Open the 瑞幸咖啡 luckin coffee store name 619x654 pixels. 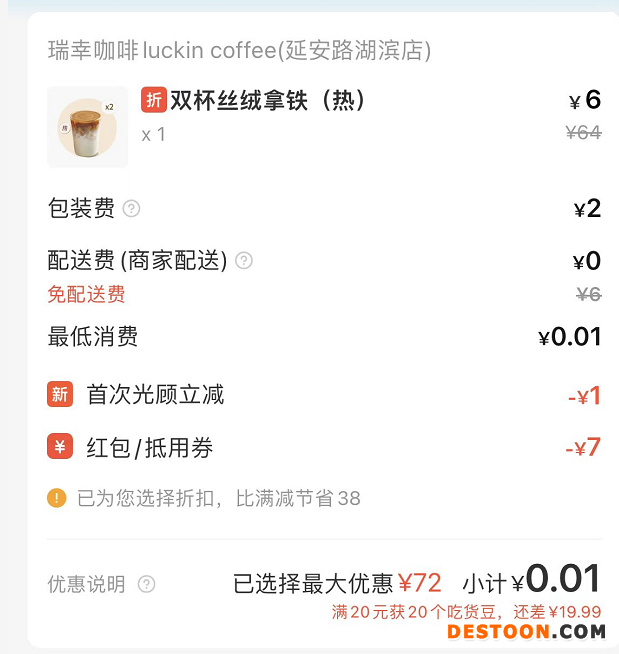[x=239, y=50]
